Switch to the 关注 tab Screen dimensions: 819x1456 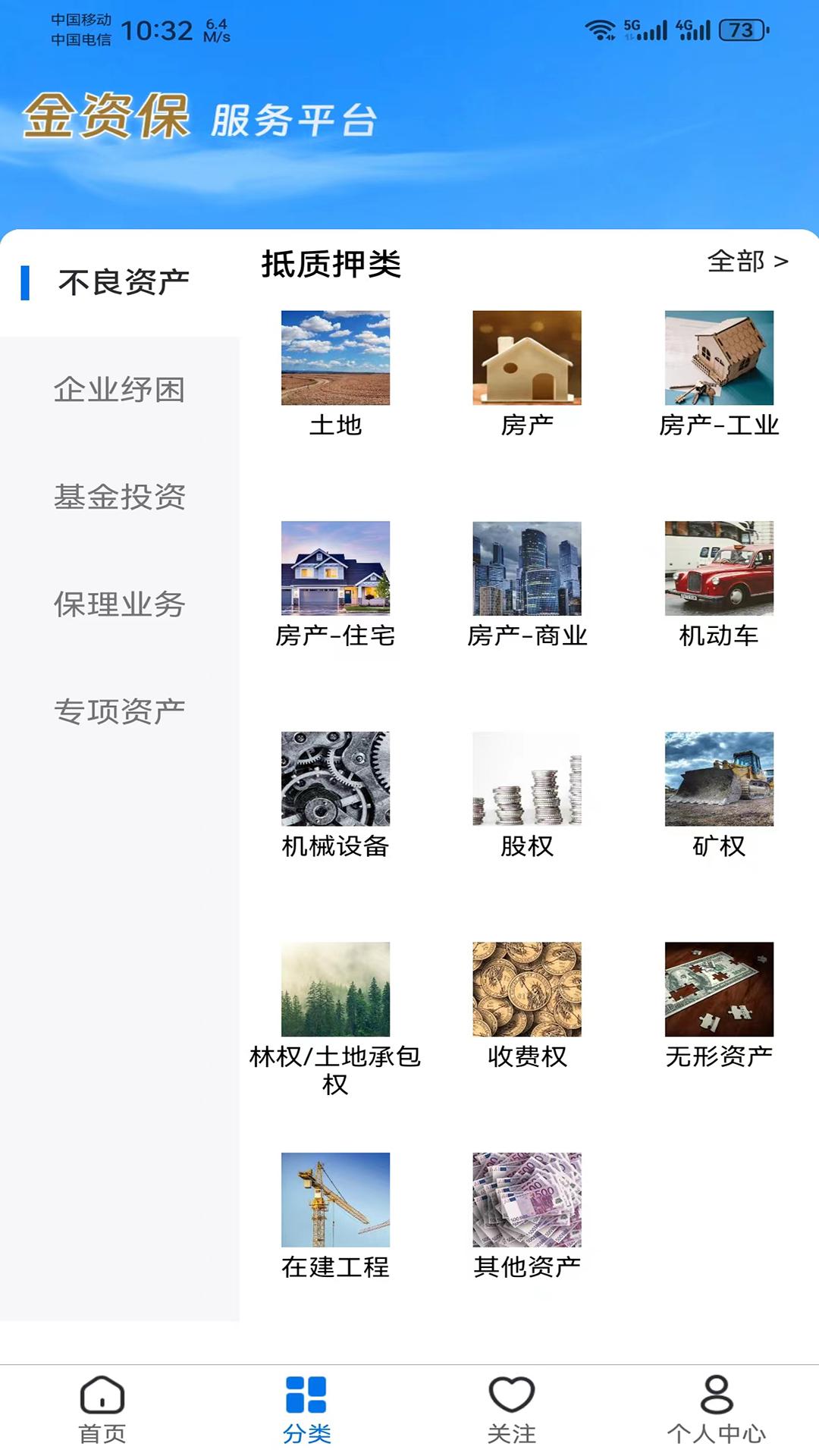pyautogui.click(x=512, y=1409)
